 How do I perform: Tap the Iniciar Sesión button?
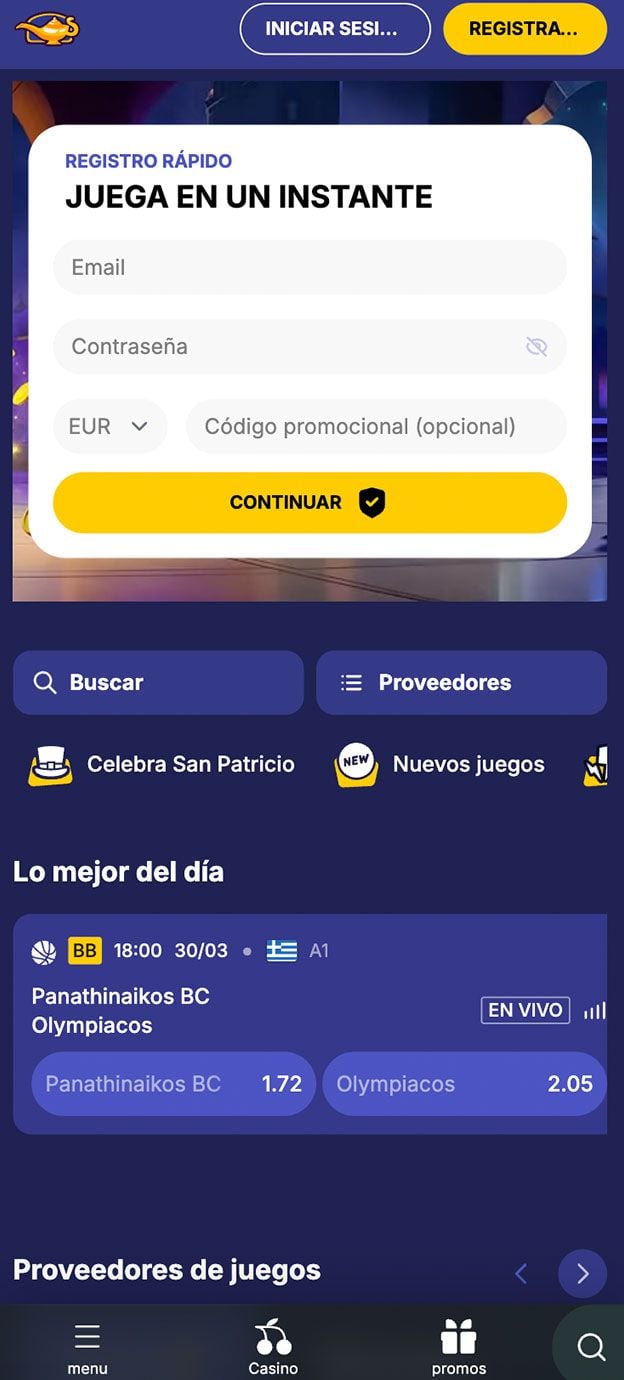pos(335,29)
